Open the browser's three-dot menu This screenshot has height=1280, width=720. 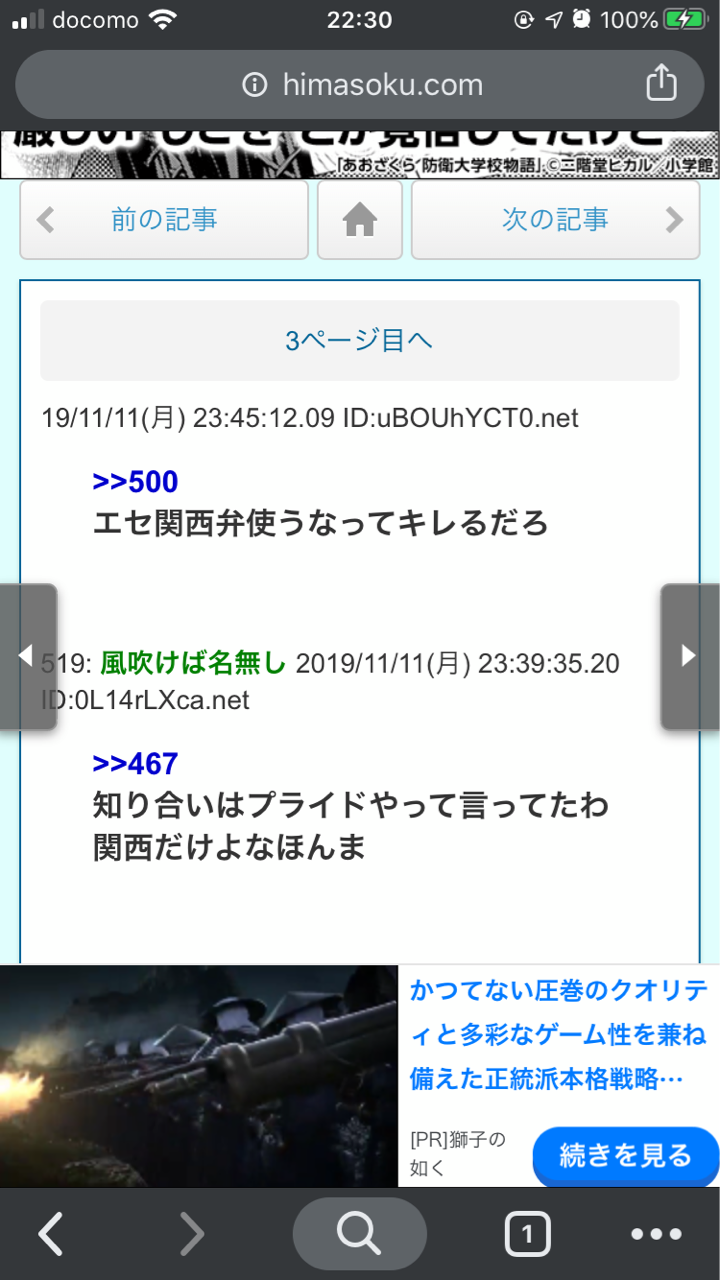tap(656, 1235)
